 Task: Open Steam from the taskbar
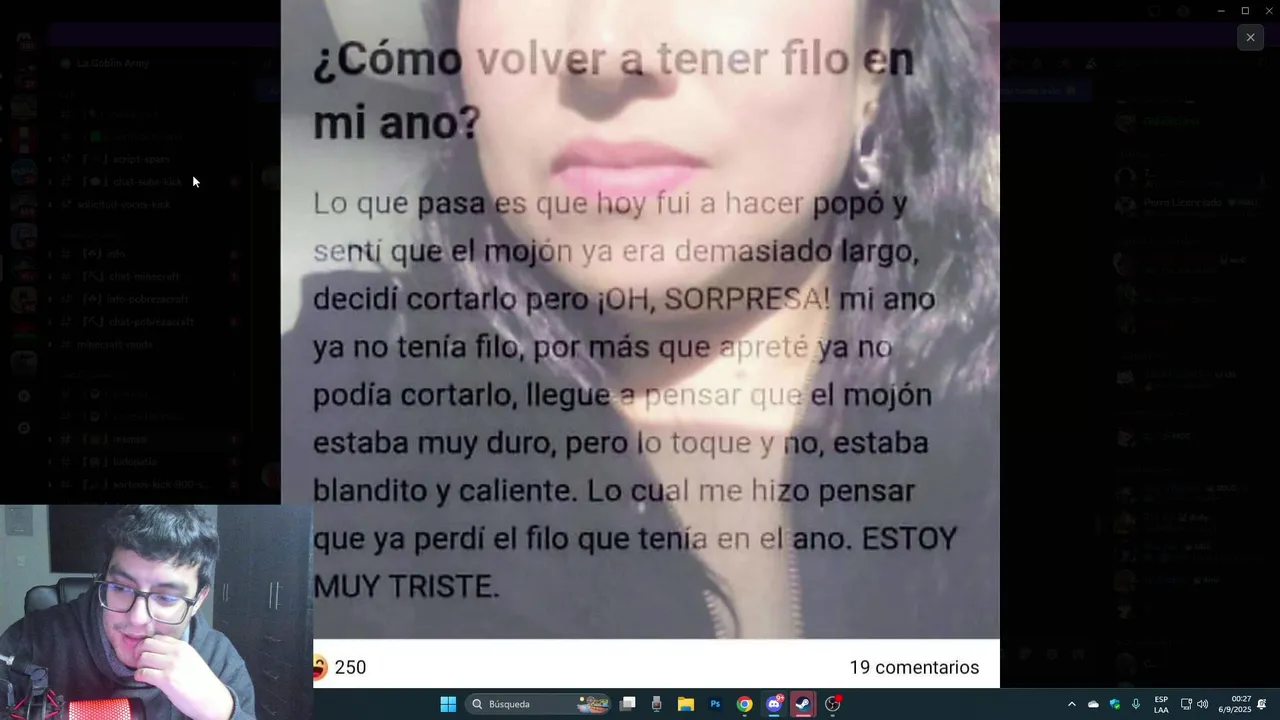point(803,704)
